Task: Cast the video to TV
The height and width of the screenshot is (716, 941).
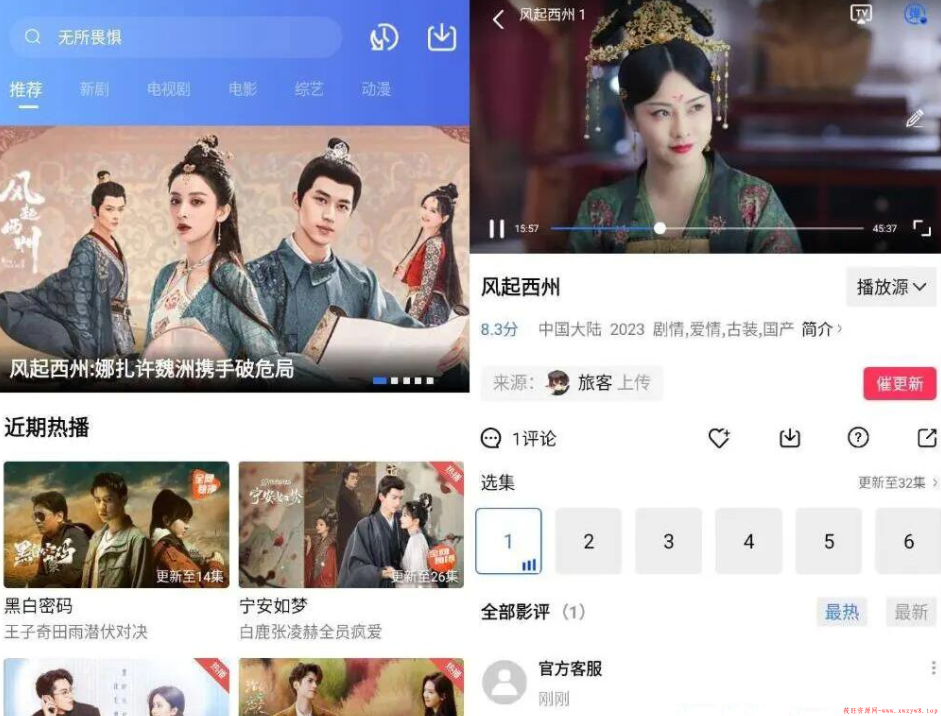Action: (x=861, y=14)
